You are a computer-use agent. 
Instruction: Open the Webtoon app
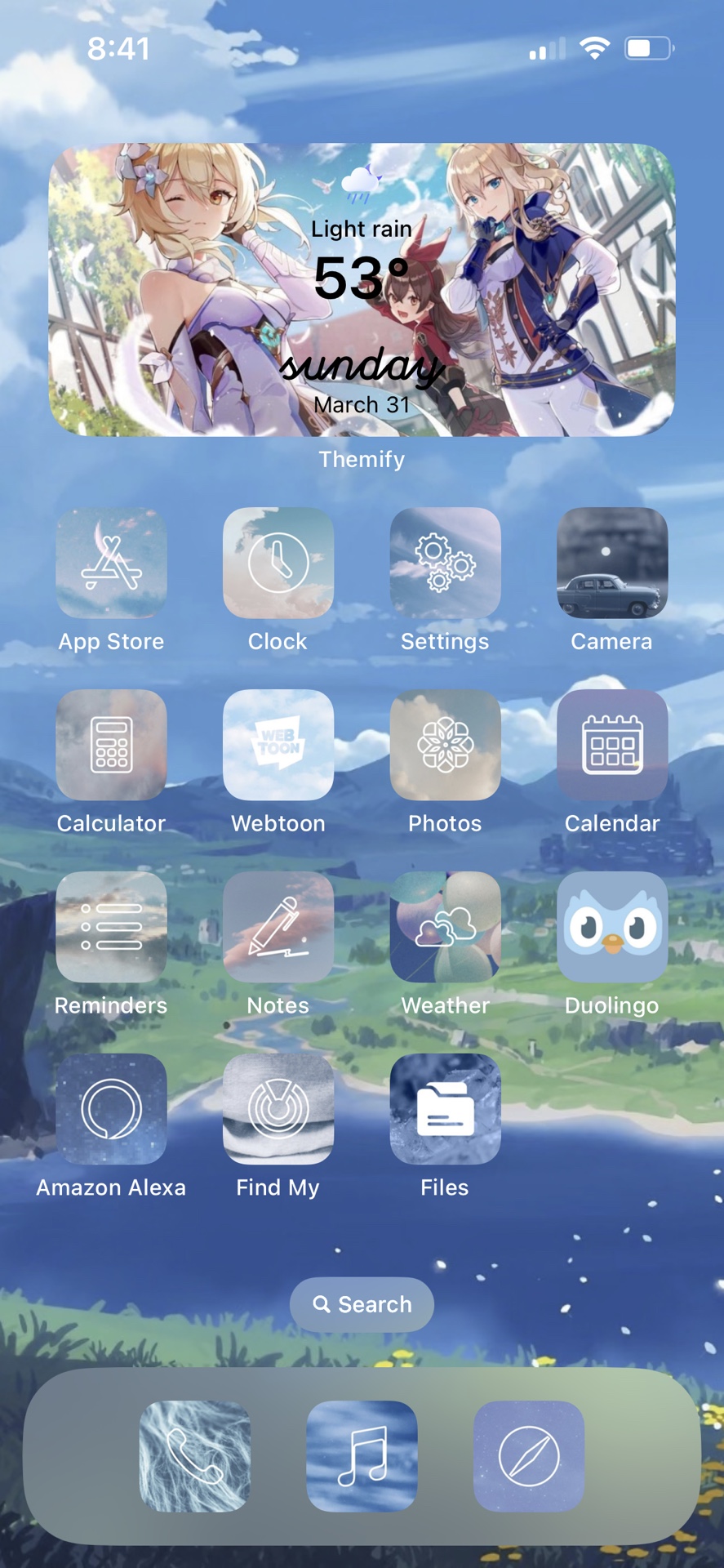tap(278, 745)
